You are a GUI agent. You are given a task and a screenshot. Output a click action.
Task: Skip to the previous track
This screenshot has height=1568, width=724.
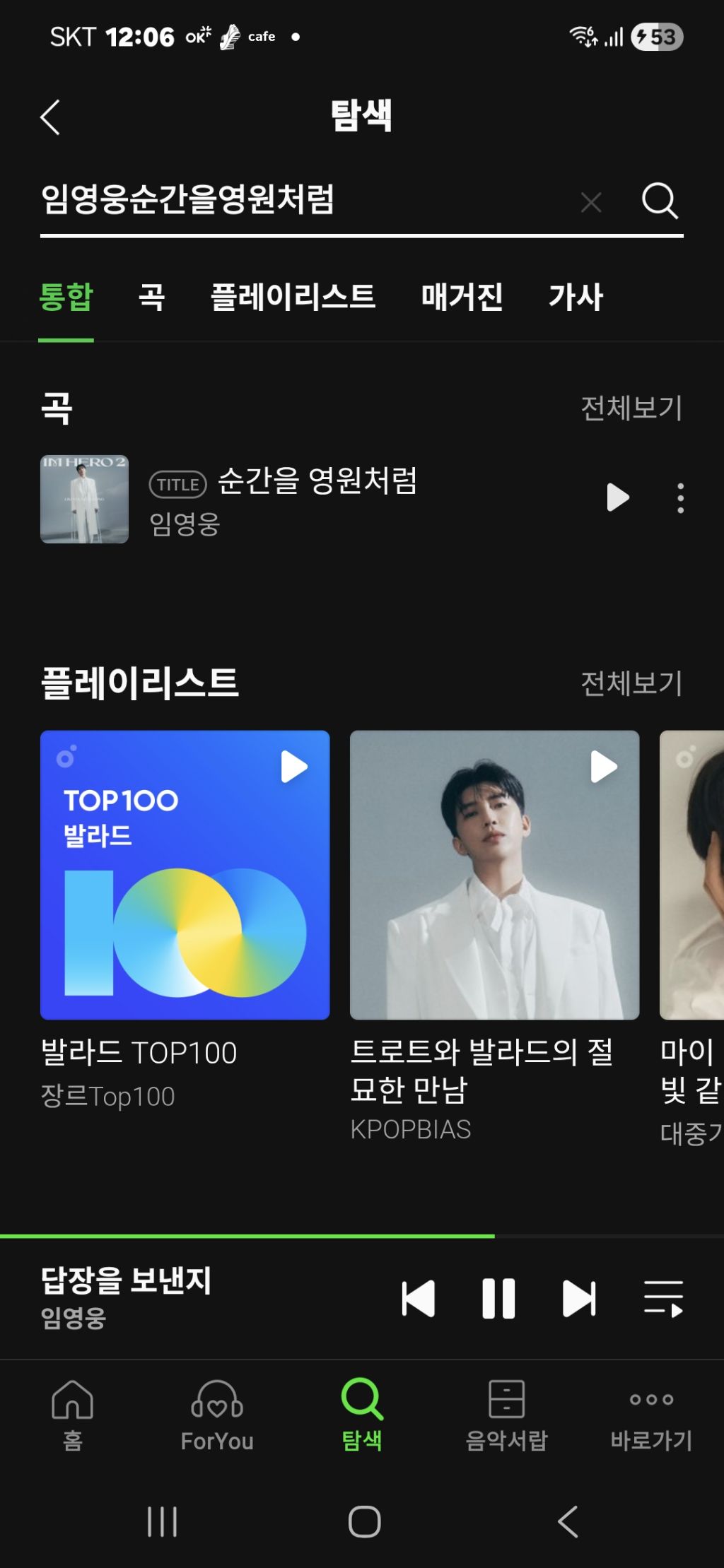[418, 1299]
